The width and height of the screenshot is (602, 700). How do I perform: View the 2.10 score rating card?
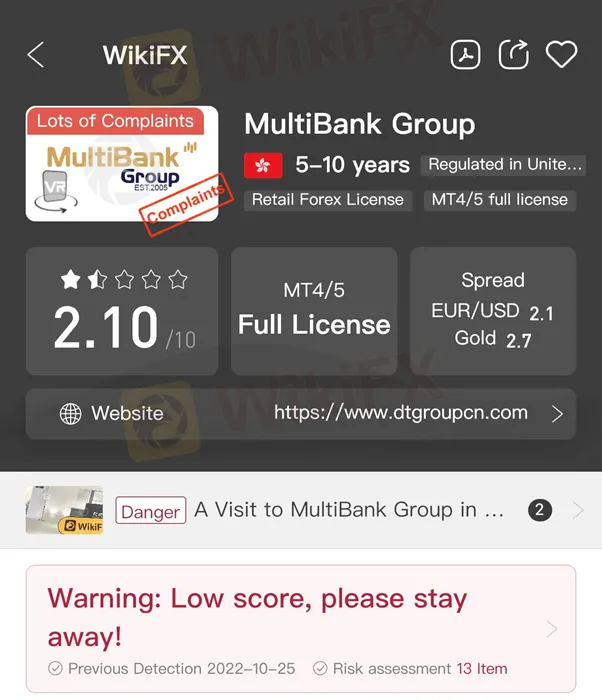122,310
